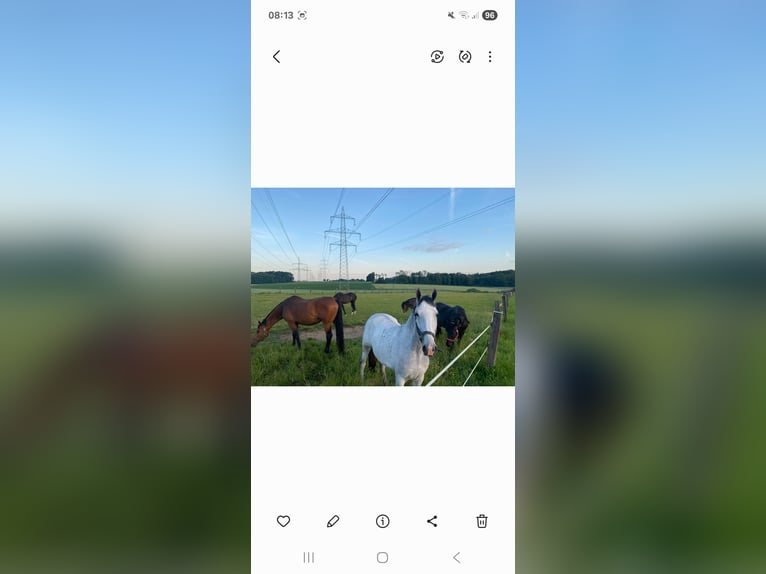Tap the system home button

click(x=382, y=557)
